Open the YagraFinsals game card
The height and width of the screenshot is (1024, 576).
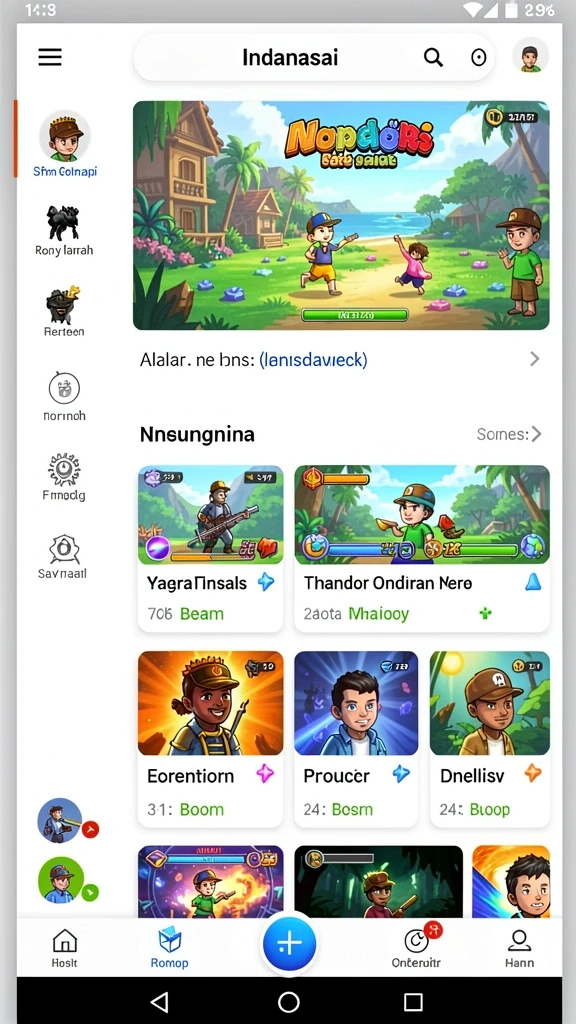coord(210,548)
